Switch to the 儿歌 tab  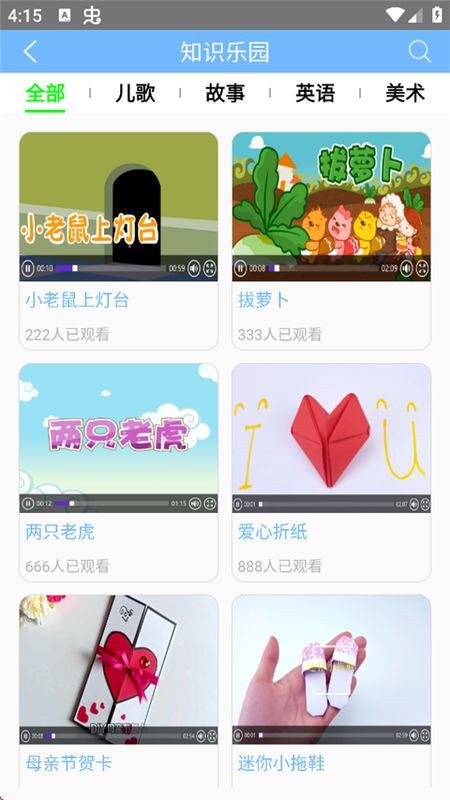click(135, 93)
